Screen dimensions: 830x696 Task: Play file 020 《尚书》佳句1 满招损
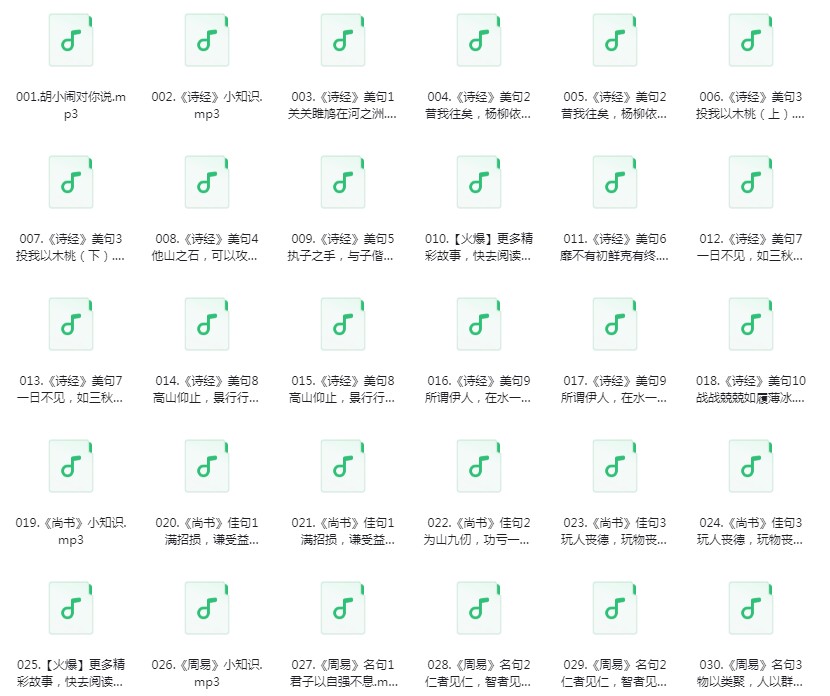pyautogui.click(x=207, y=467)
